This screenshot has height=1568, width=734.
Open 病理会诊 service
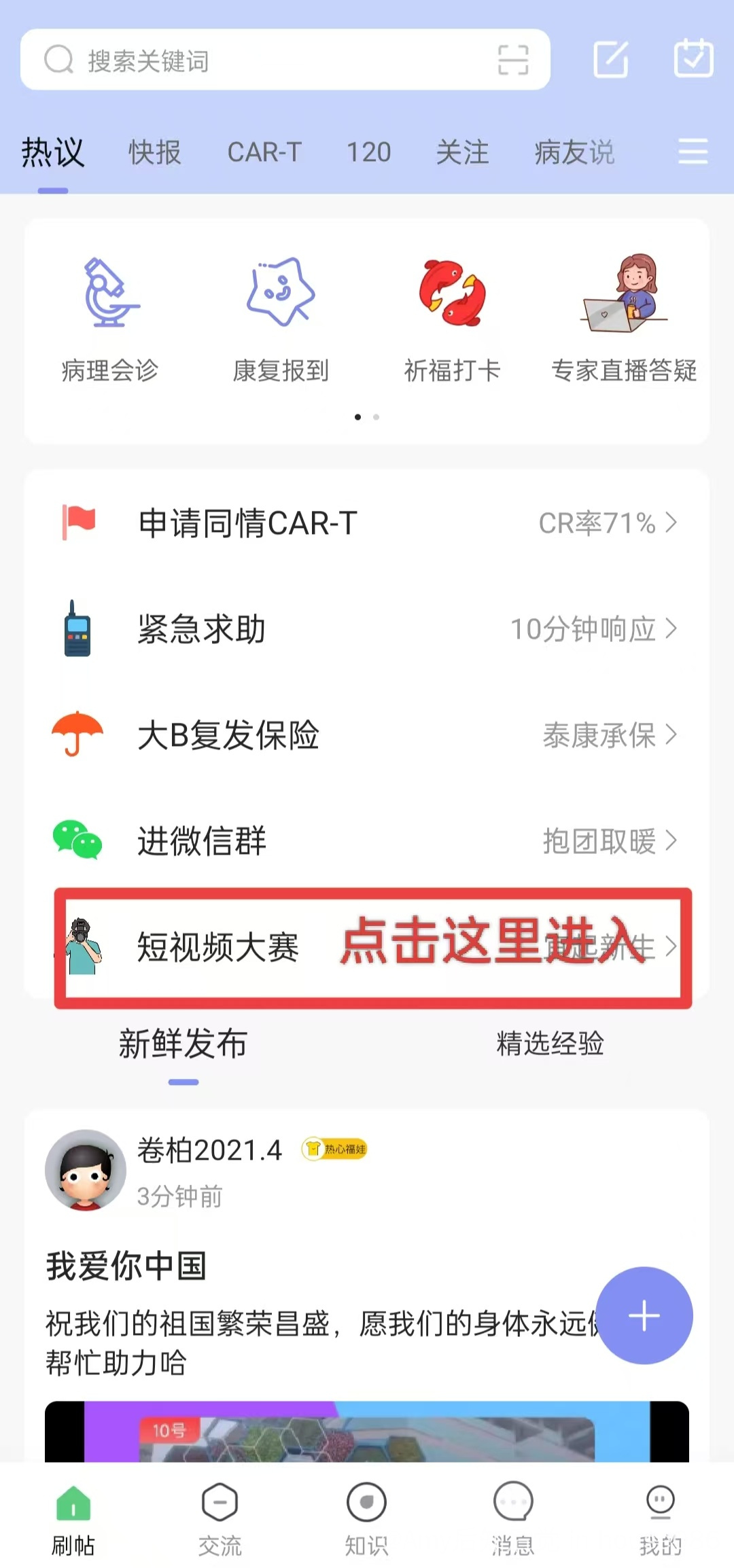110,319
